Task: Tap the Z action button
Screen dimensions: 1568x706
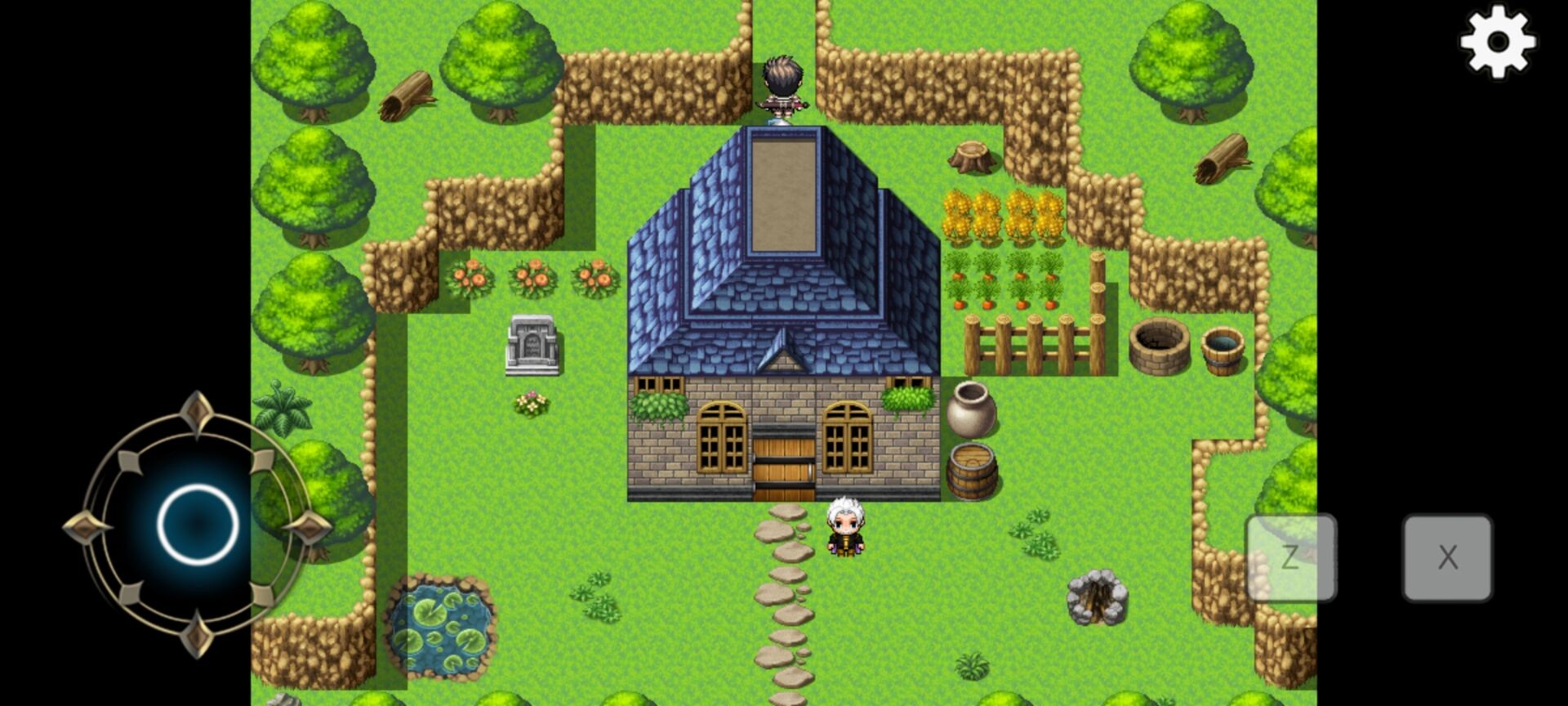Action: click(x=1290, y=558)
